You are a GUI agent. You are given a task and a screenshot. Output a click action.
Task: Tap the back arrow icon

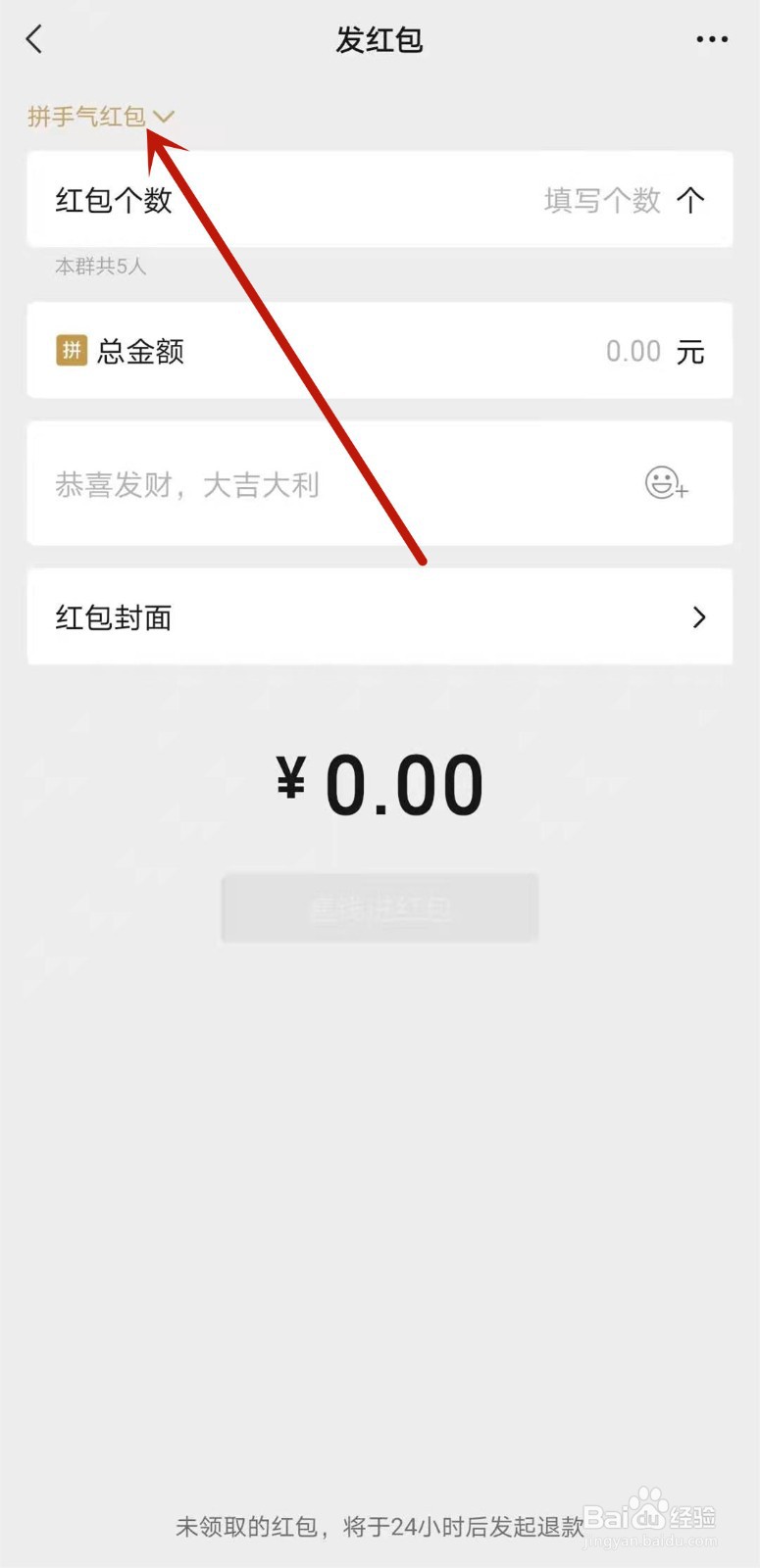pyautogui.click(x=35, y=39)
